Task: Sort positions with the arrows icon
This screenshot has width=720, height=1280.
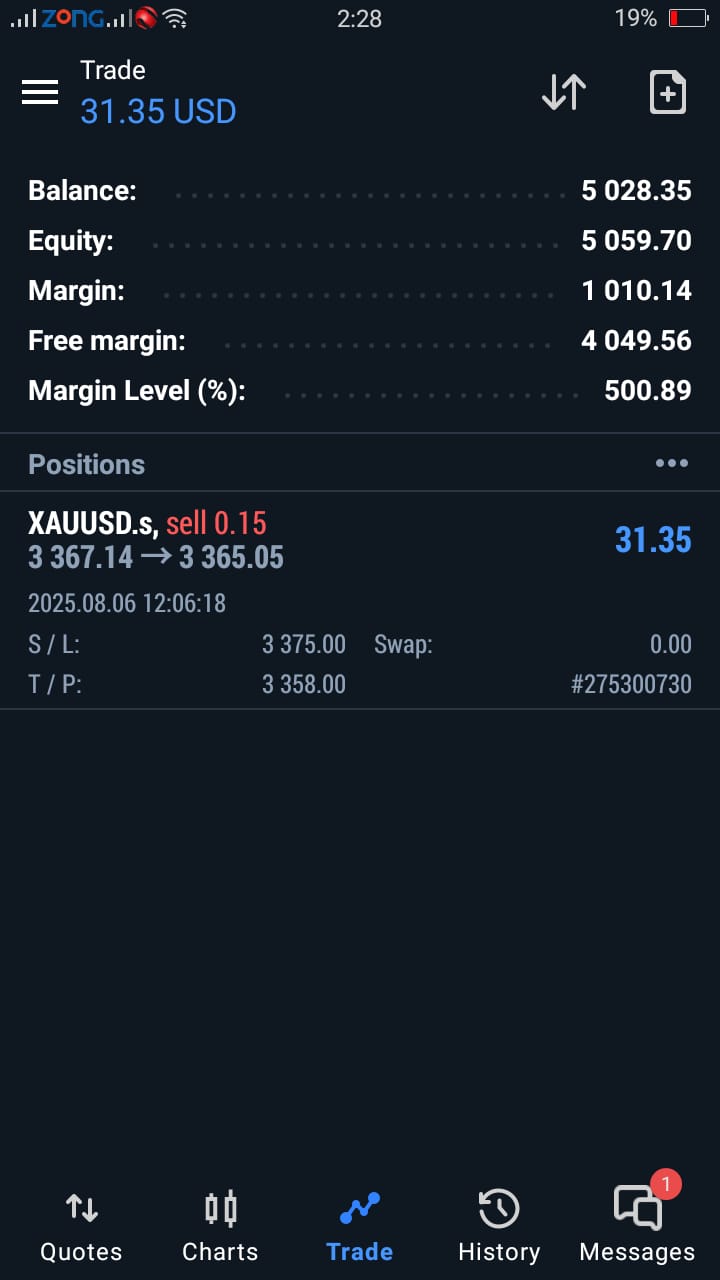Action: 564,93
